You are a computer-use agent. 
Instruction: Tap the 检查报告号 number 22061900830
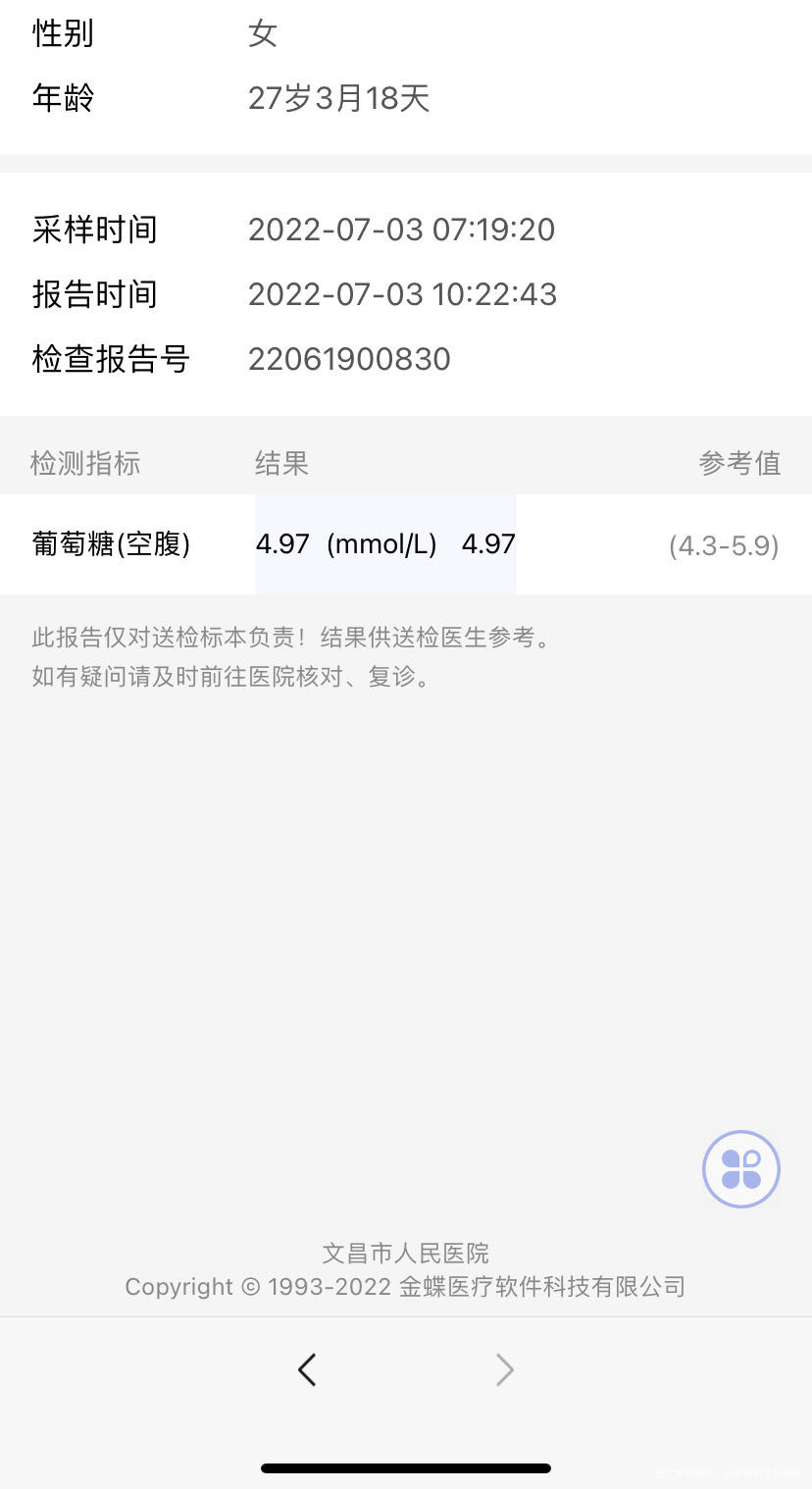(350, 359)
